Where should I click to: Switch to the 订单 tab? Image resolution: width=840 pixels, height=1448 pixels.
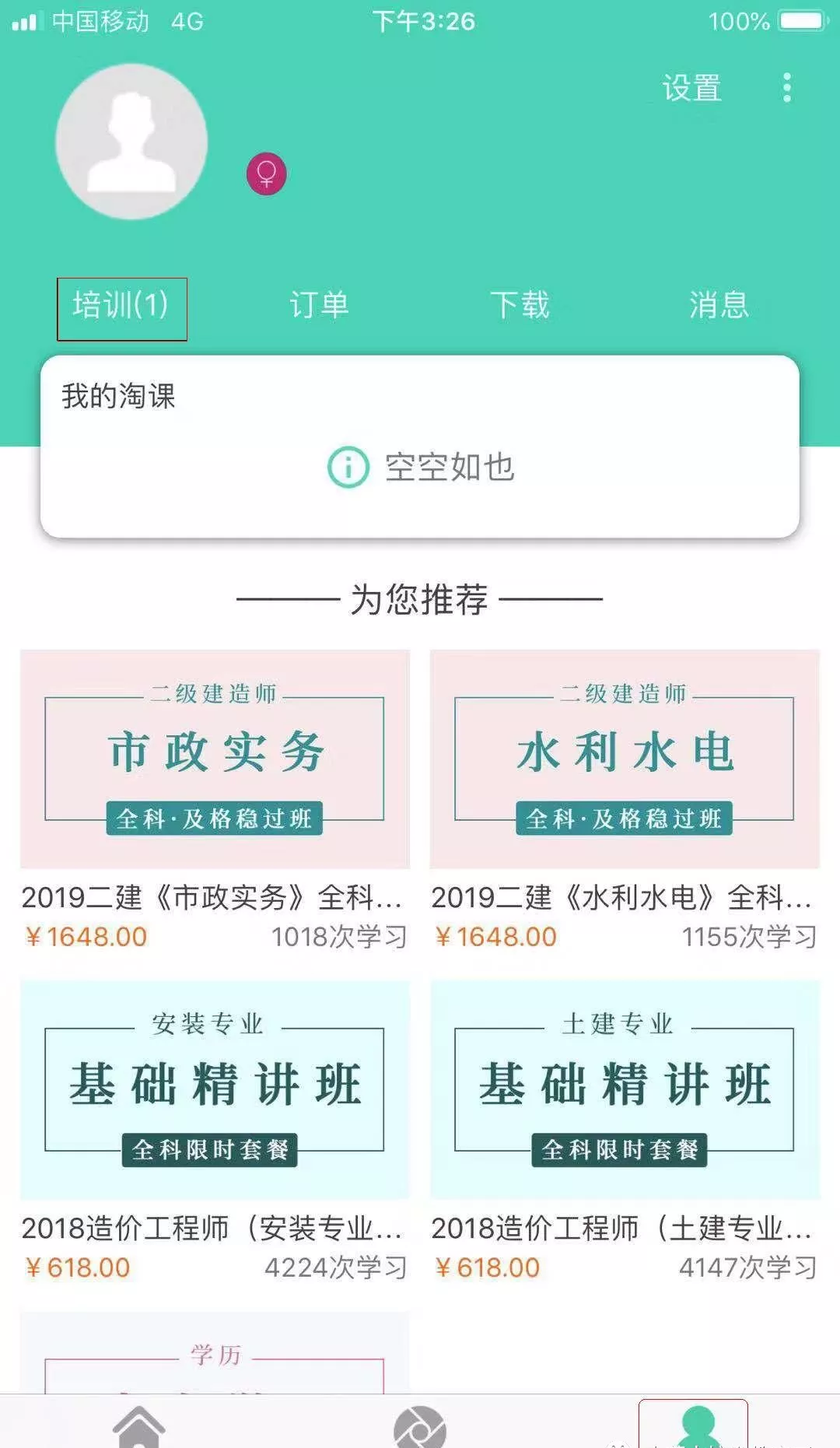(x=319, y=305)
